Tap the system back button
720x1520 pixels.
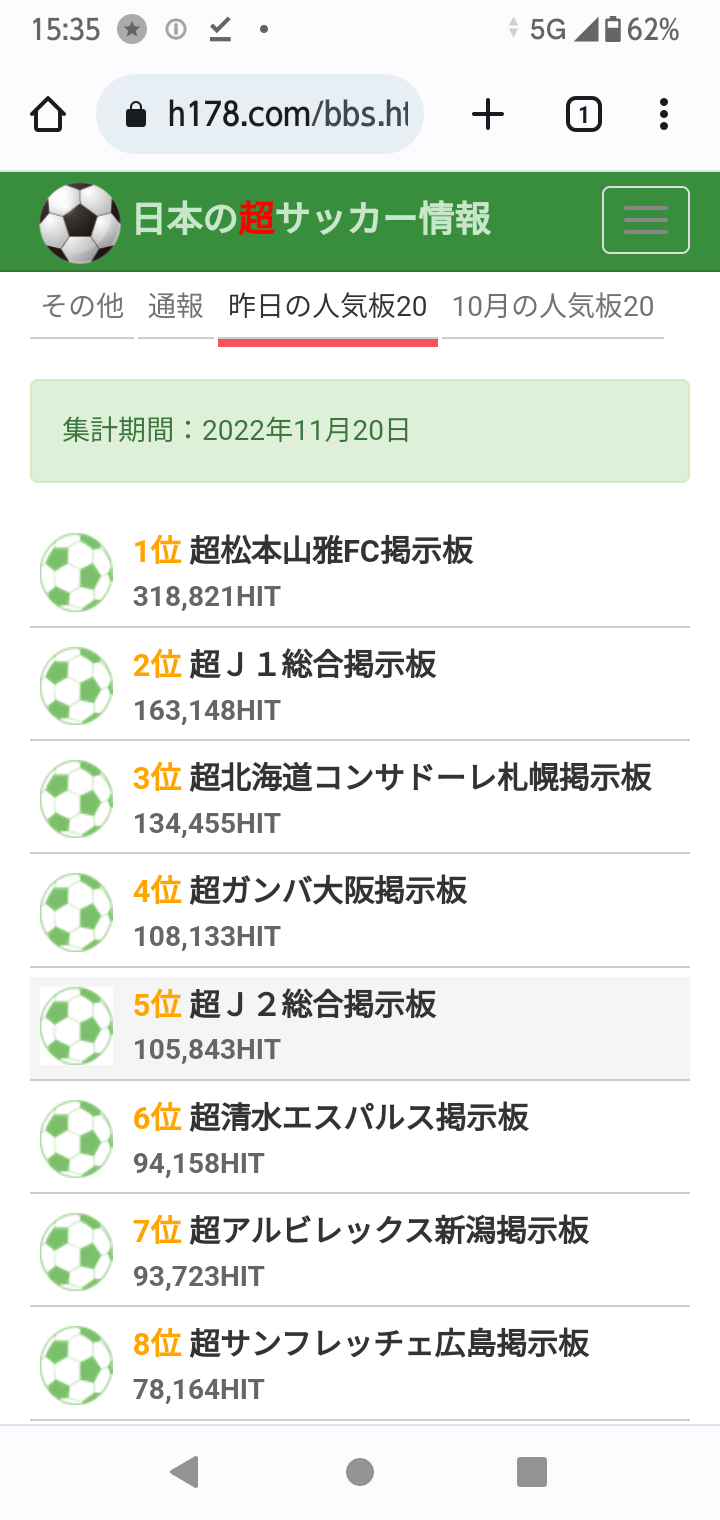[x=184, y=1472]
